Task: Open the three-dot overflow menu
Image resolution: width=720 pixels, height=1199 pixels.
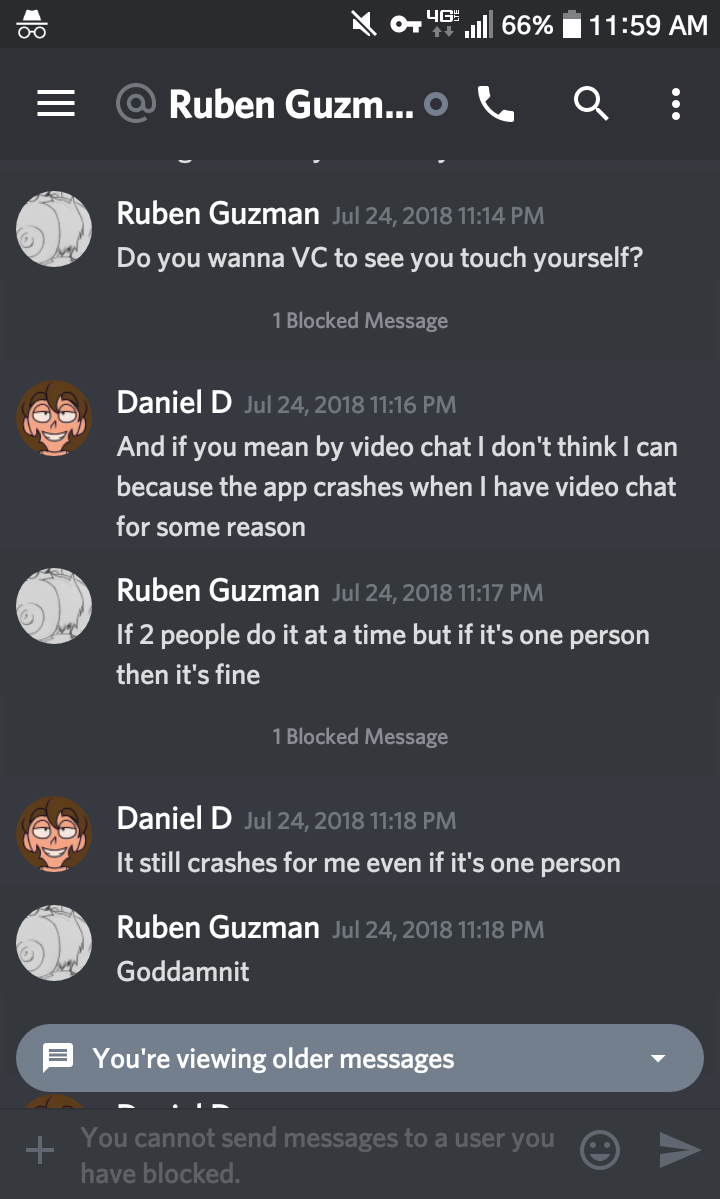Action: pos(676,104)
